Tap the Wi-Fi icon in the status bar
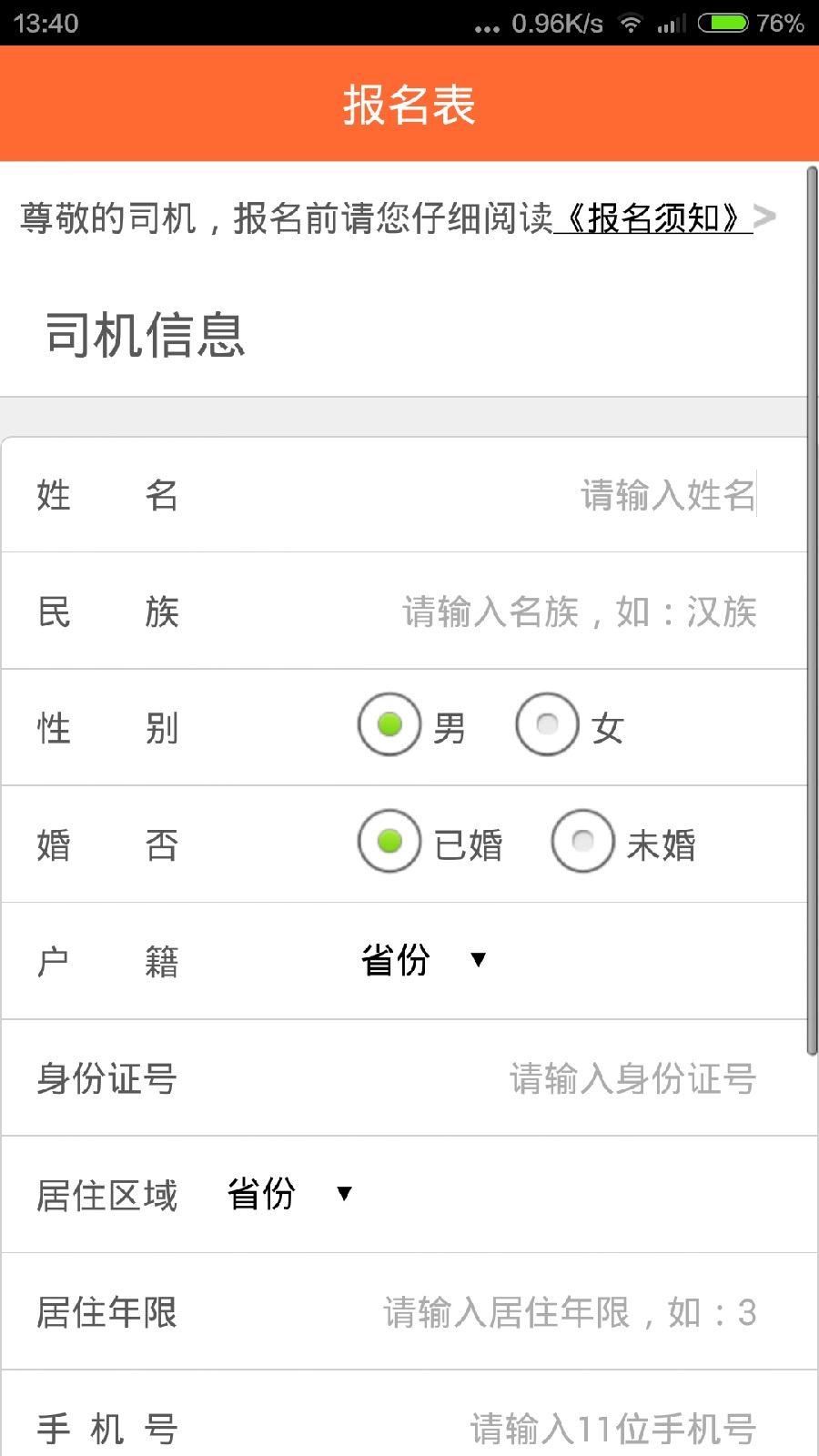Viewport: 819px width, 1456px height. click(x=630, y=22)
